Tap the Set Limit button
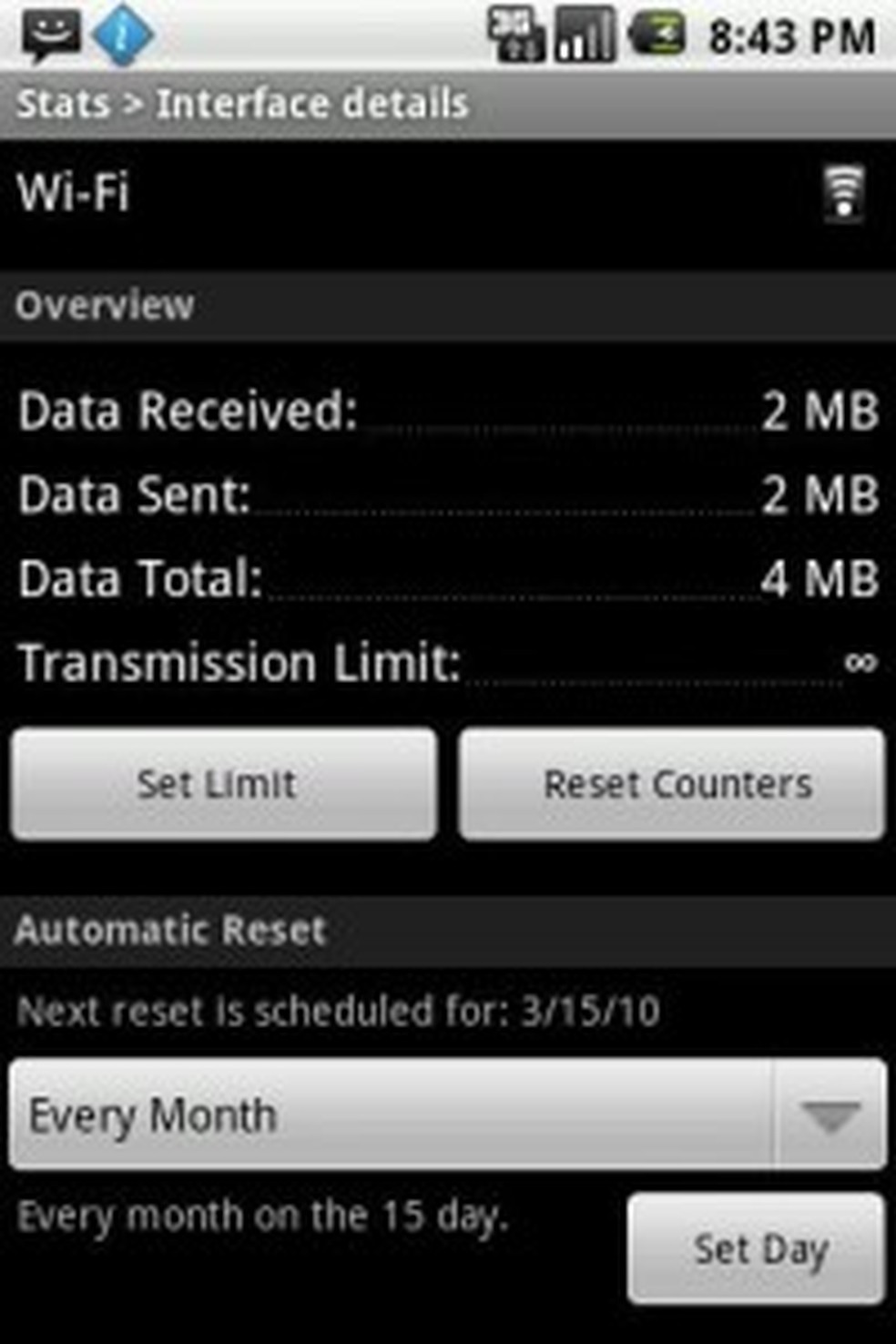Screen dimensions: 896x1344 [224, 784]
